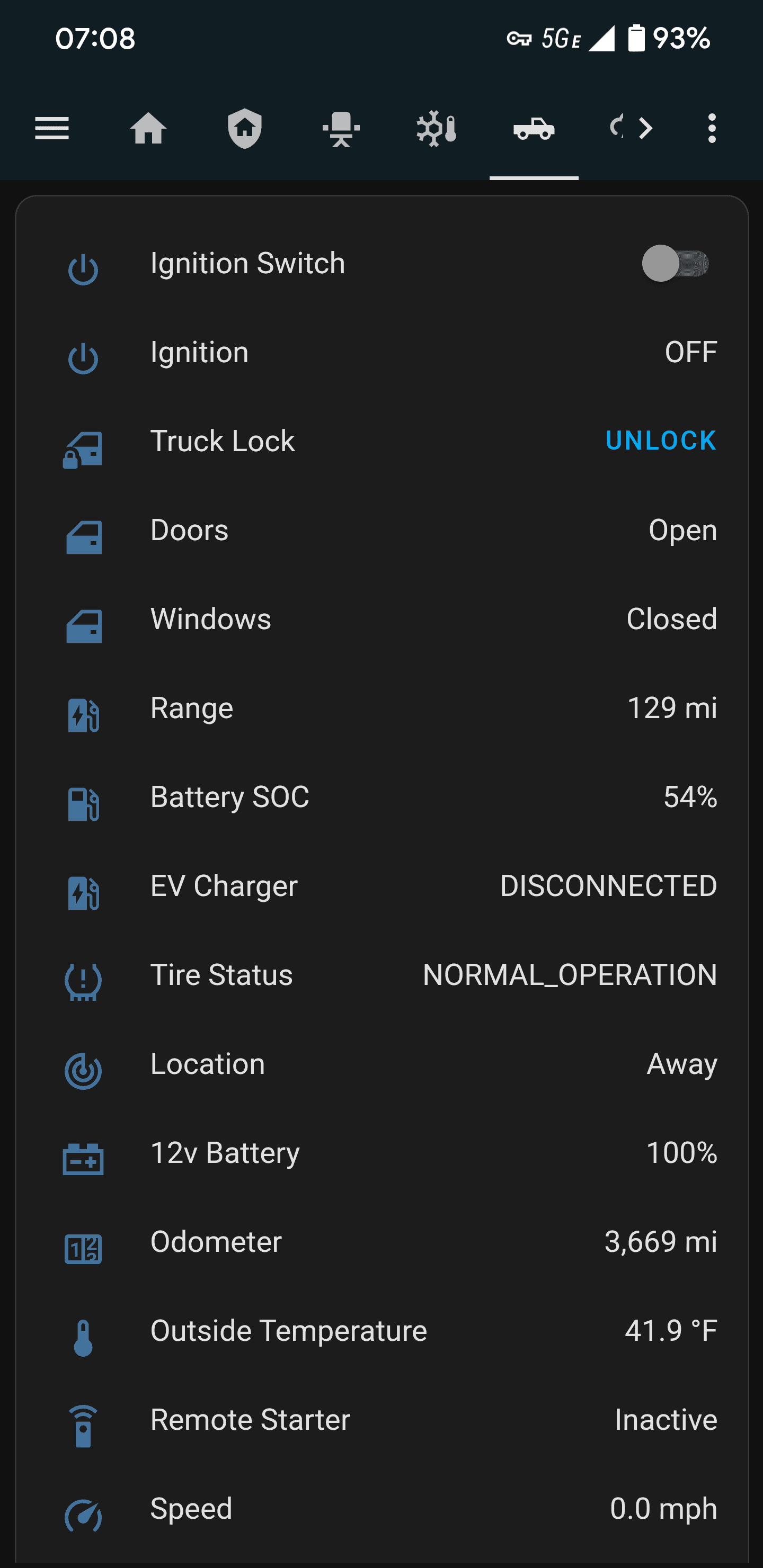Open the three-dot overflow menu

(711, 129)
